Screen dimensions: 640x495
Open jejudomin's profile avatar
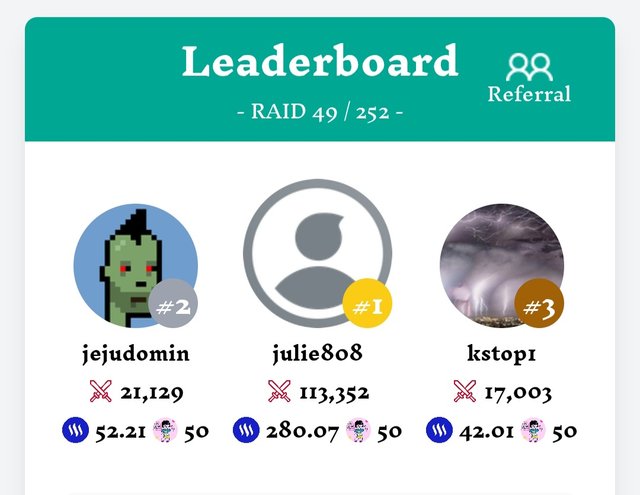[x=134, y=265]
